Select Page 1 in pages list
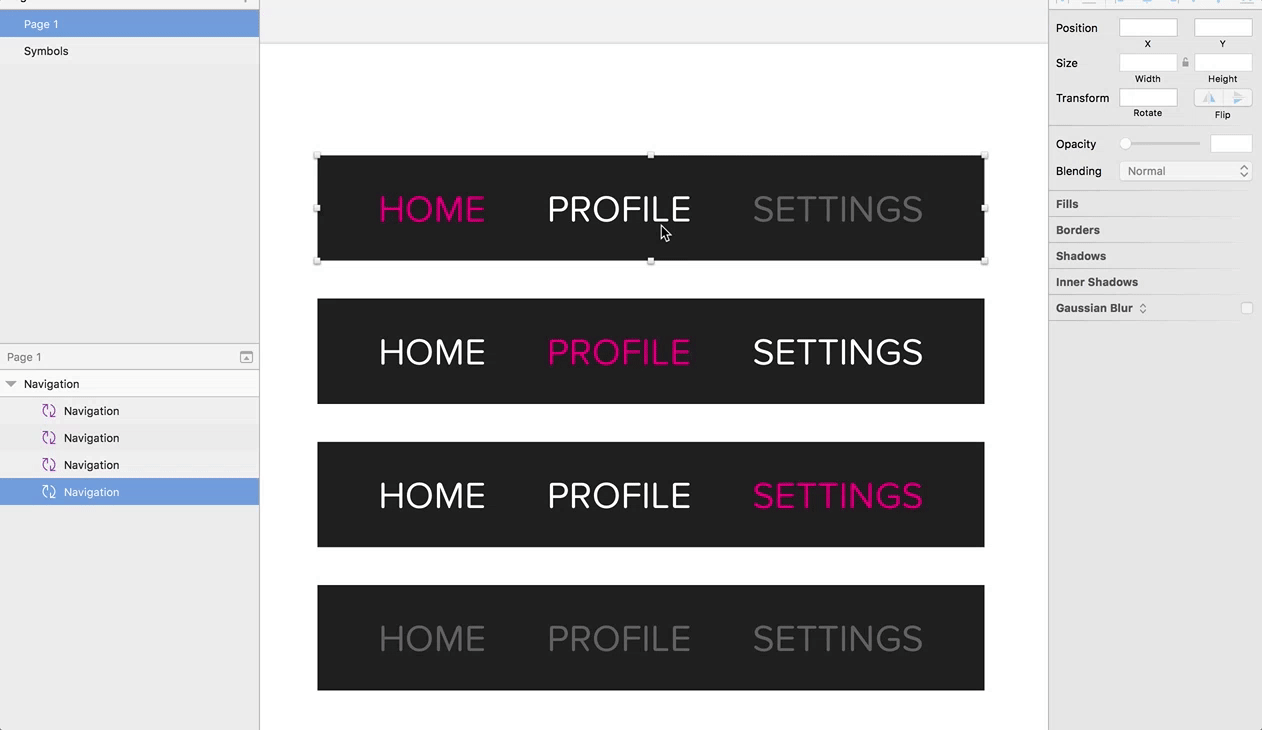The width and height of the screenshot is (1262, 730). pyautogui.click(x=41, y=24)
